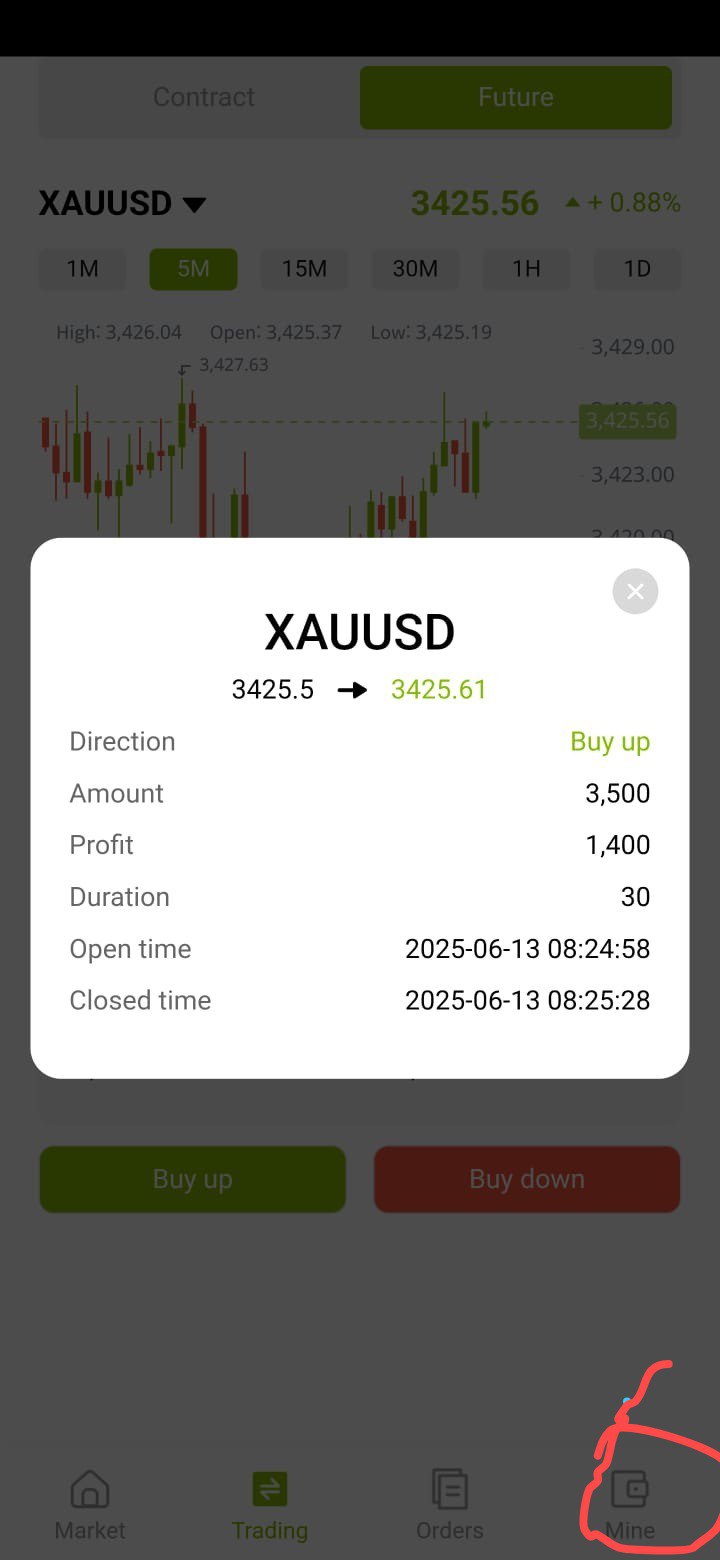
Task: Select the 1M chart interval
Action: click(x=82, y=269)
